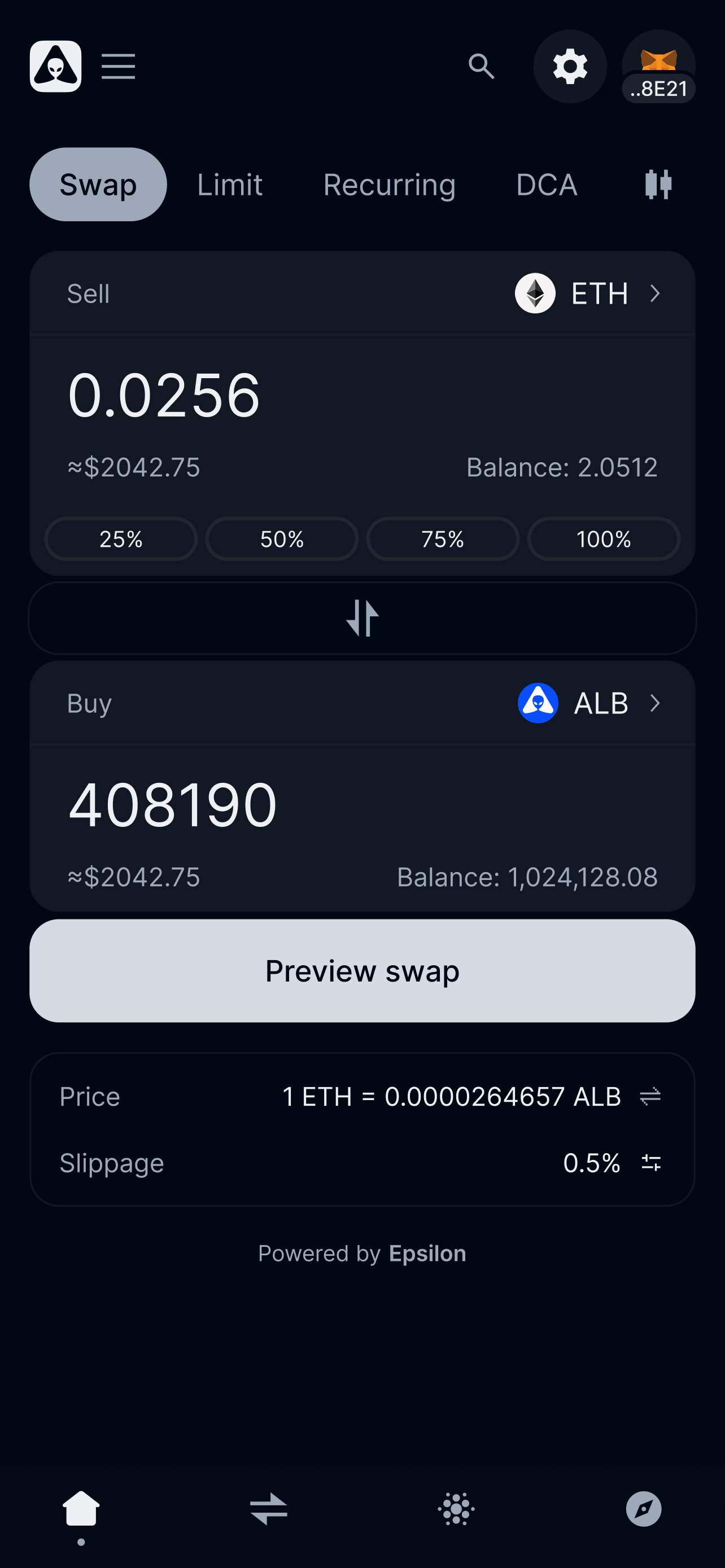Change the ETH sell token
This screenshot has width=725, height=1568.
point(587,294)
